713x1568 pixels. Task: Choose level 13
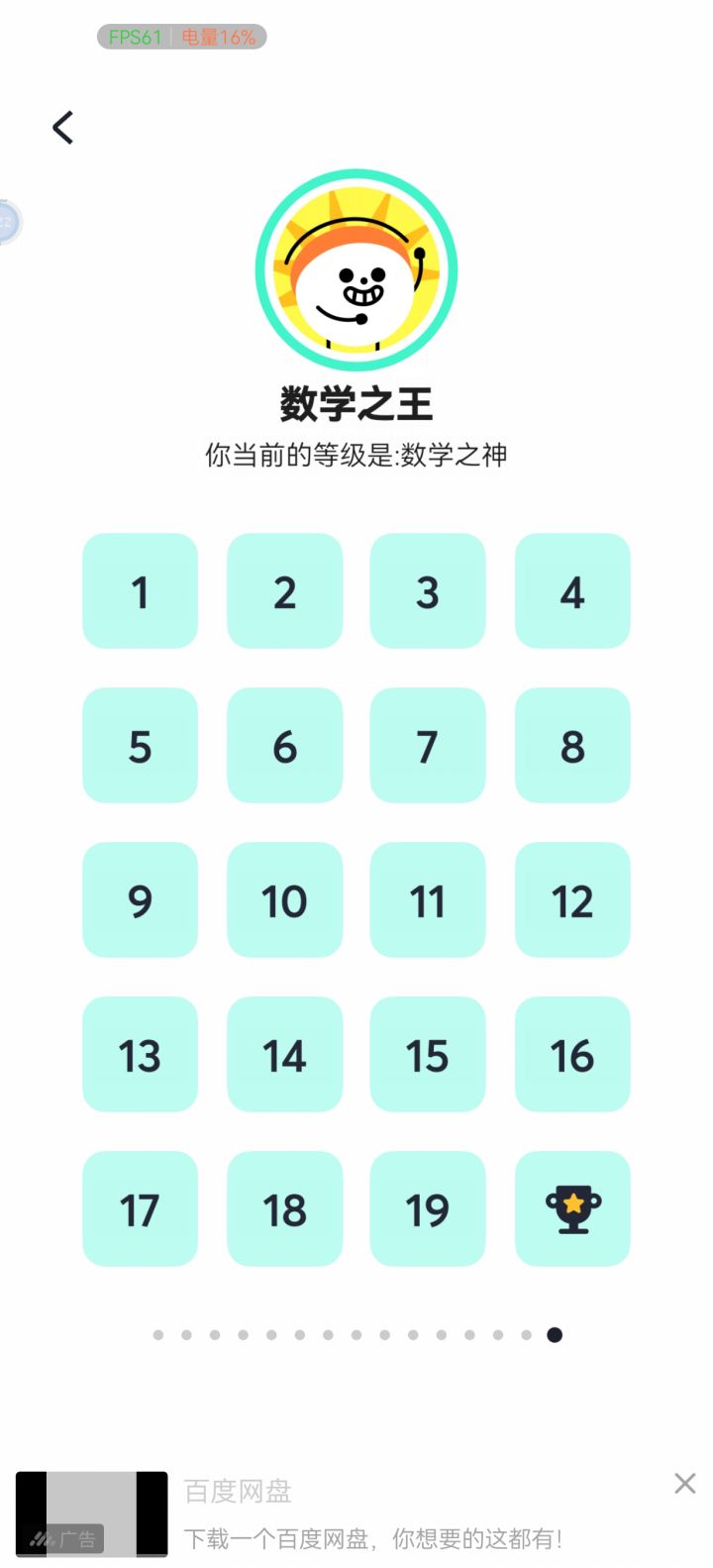tap(140, 1055)
